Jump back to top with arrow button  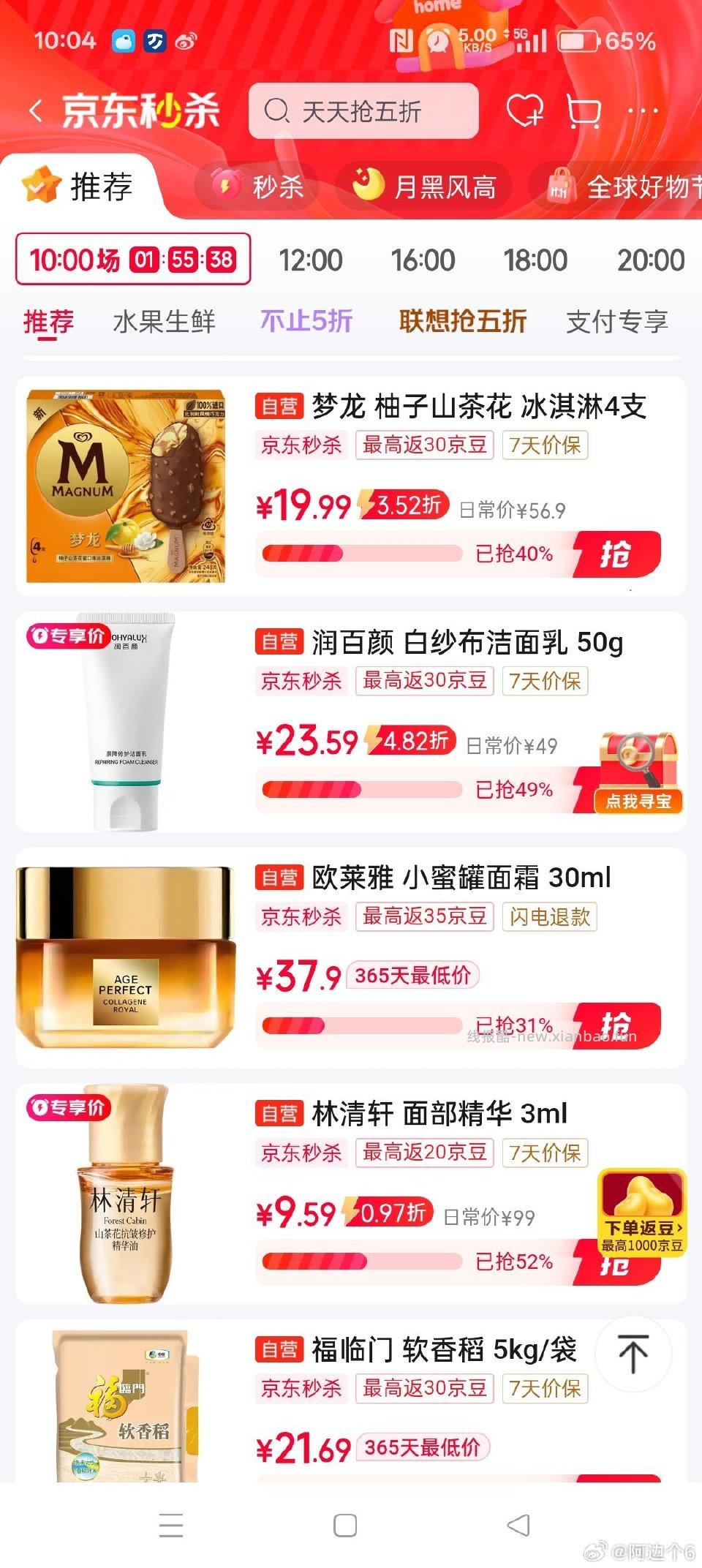[633, 1354]
